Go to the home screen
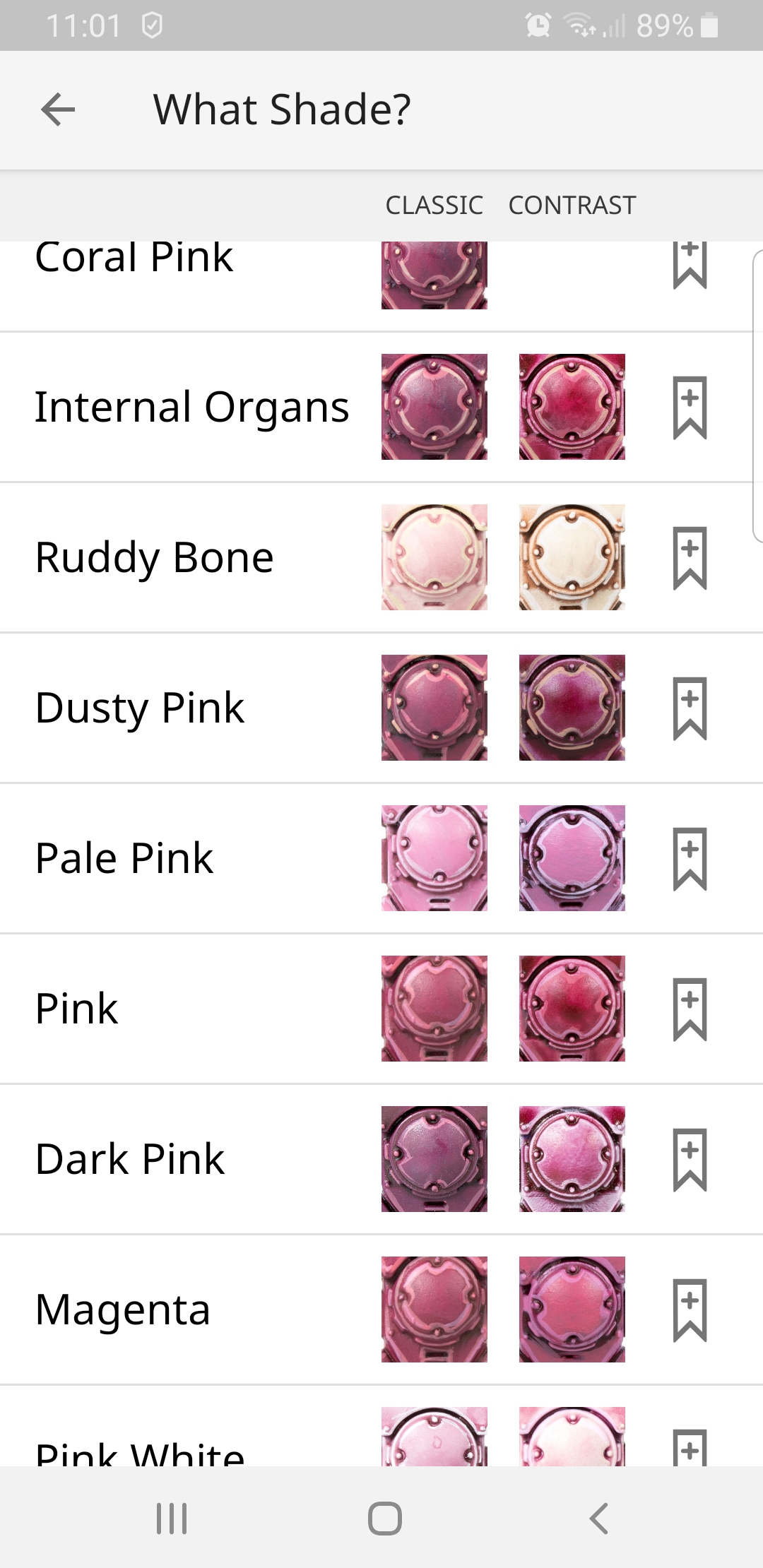763x1568 pixels. (x=385, y=1518)
